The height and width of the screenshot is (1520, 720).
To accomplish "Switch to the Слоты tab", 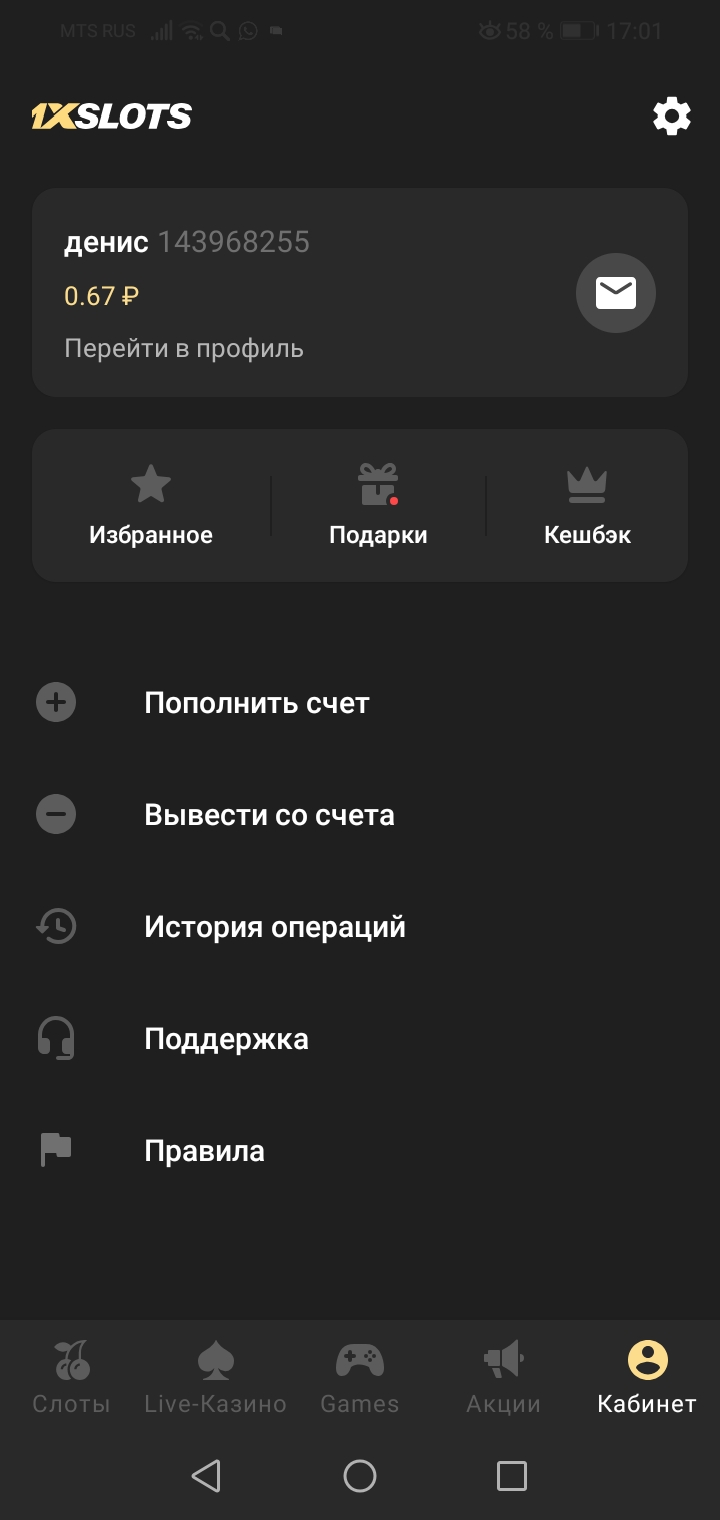I will coord(71,1378).
